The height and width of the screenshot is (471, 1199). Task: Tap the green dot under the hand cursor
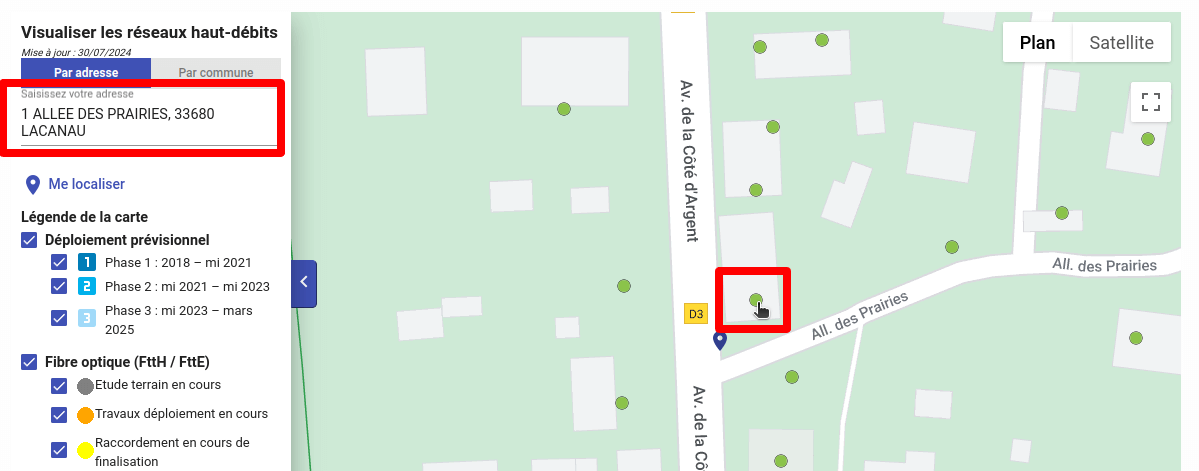click(756, 299)
